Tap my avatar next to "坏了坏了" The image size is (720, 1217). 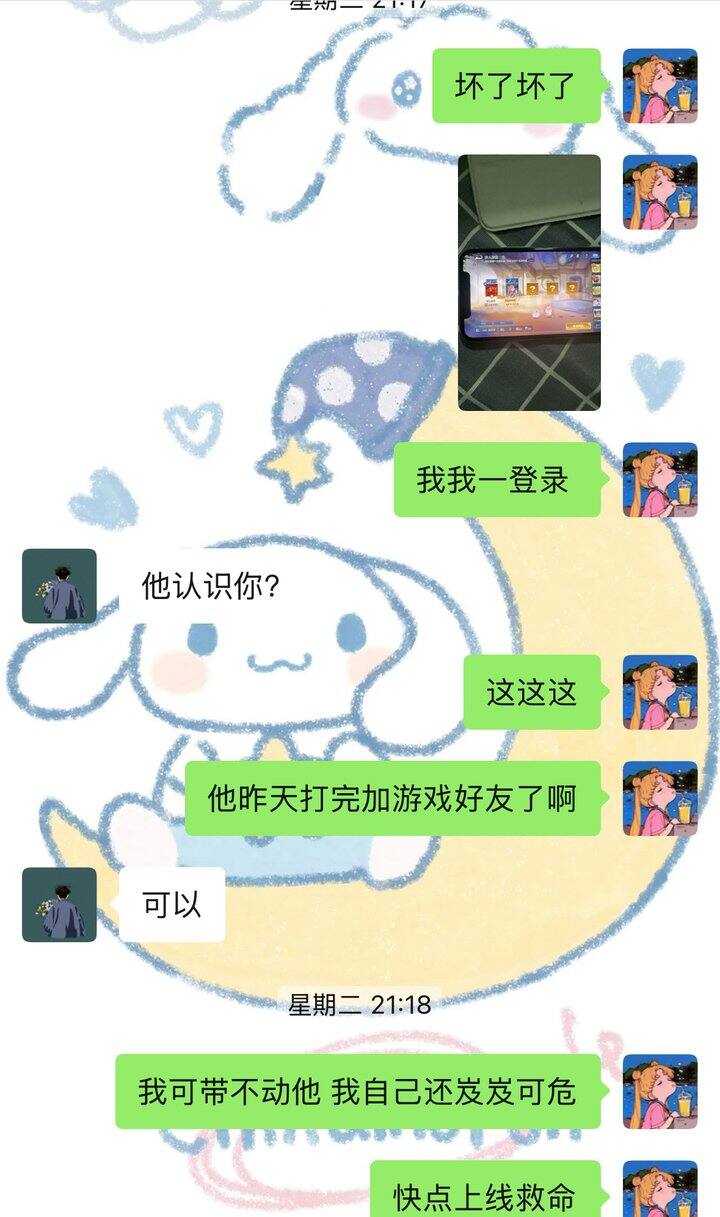[x=660, y=86]
